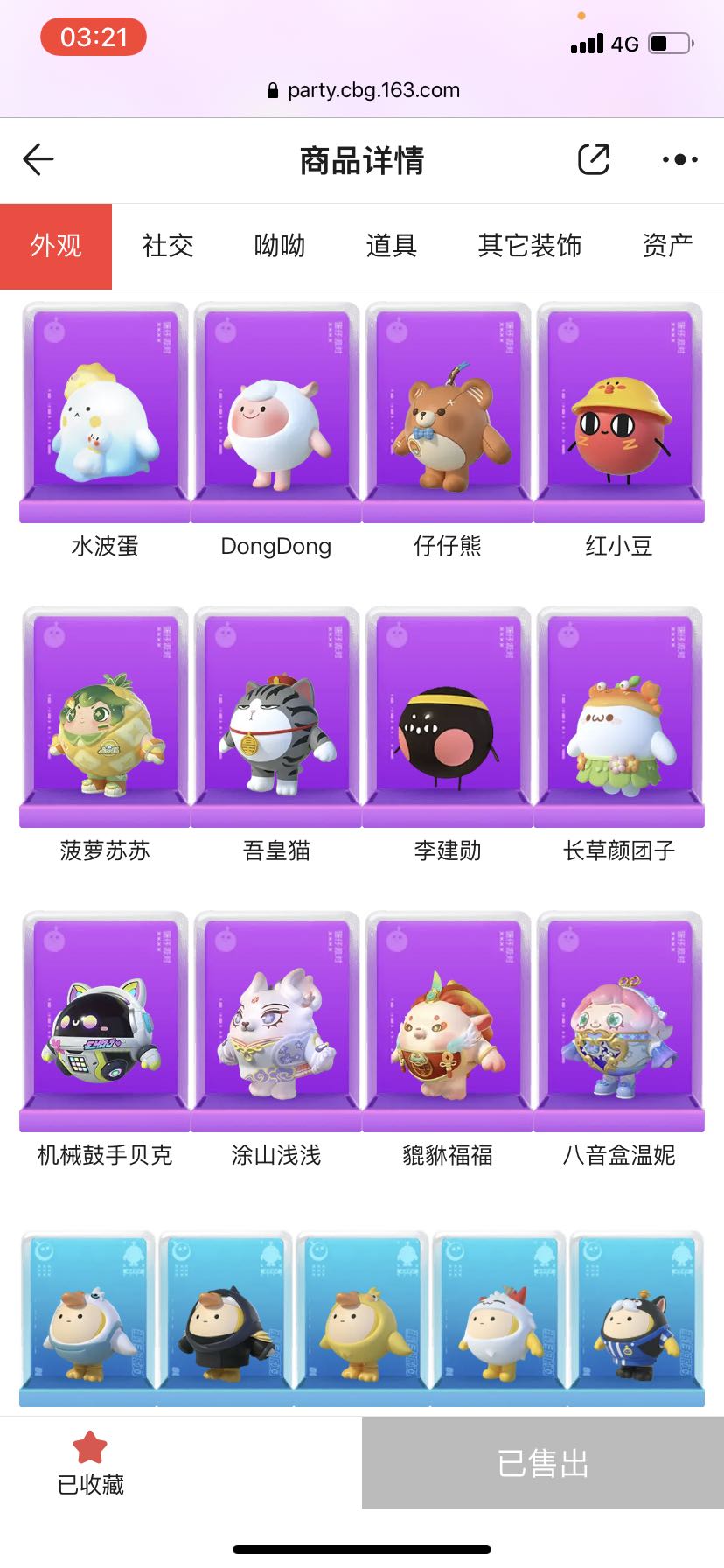Go back with the arrow icon
The height and width of the screenshot is (1568, 724).
point(38,159)
